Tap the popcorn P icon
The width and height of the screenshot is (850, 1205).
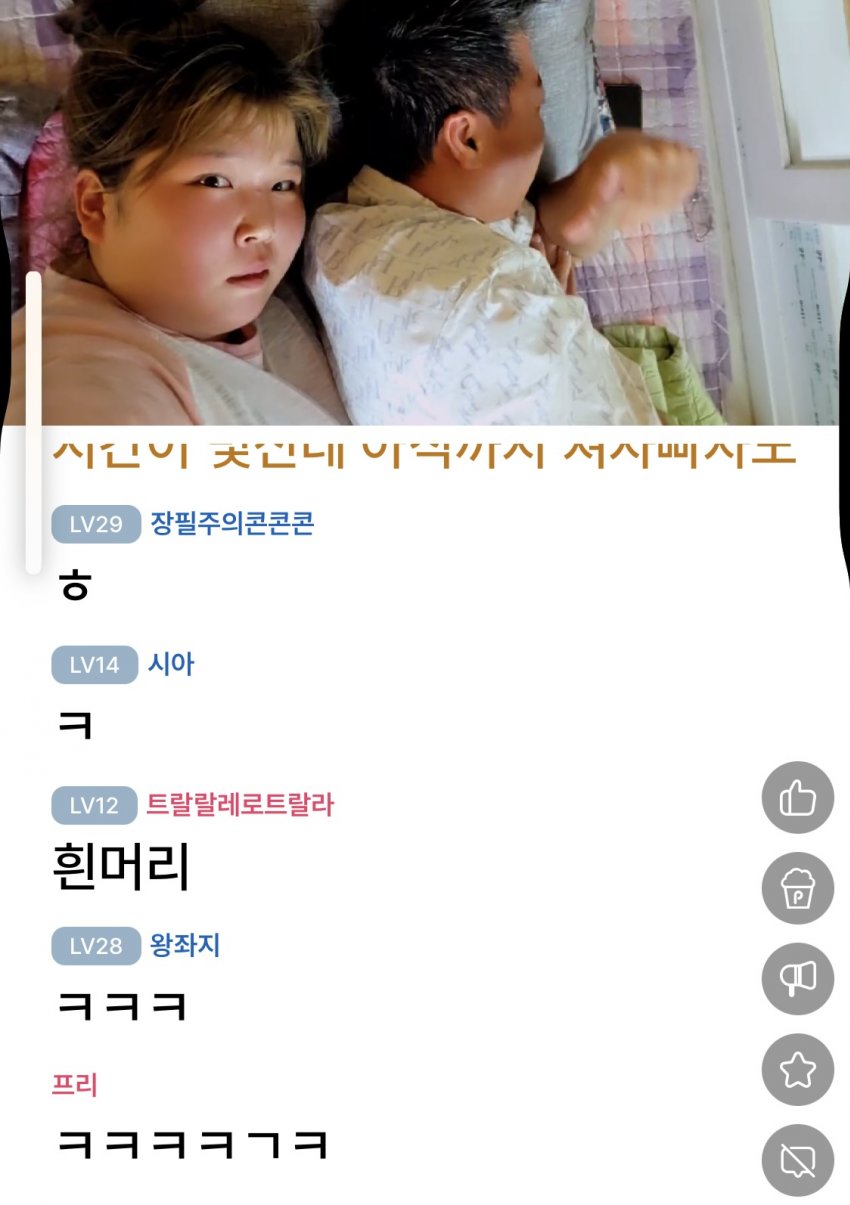(797, 888)
